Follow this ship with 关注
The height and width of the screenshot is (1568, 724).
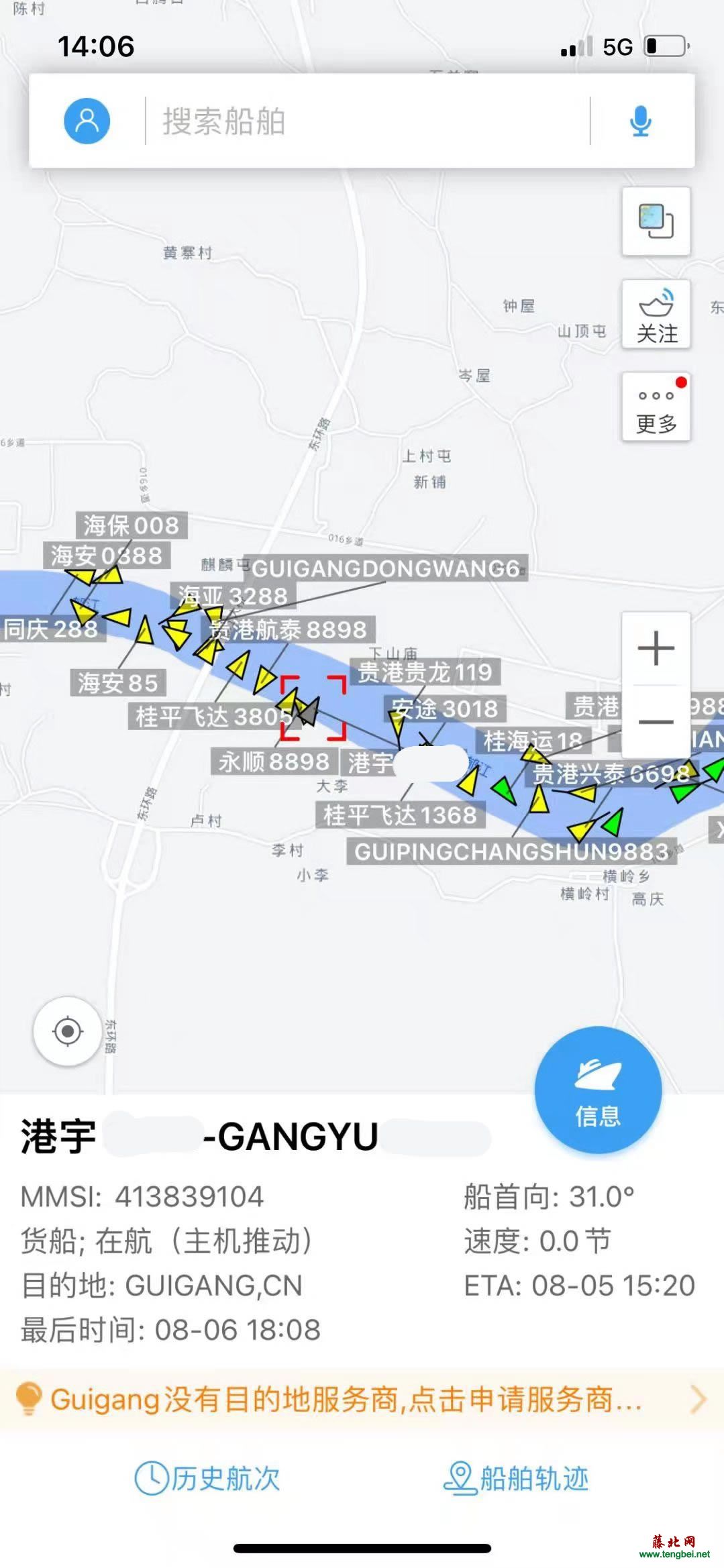656,314
